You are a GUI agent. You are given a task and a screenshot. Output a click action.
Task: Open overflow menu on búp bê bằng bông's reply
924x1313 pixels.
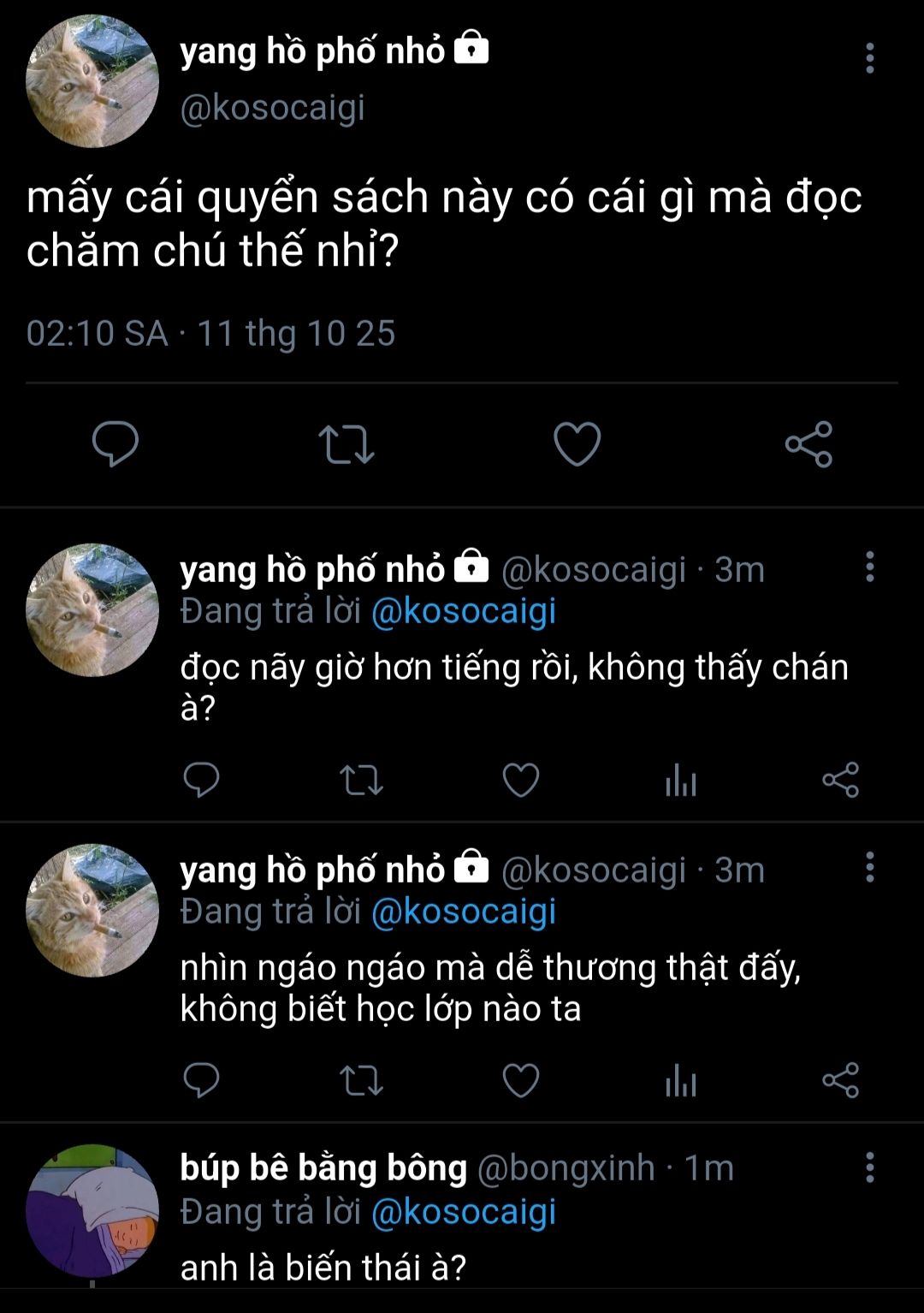(x=869, y=1167)
